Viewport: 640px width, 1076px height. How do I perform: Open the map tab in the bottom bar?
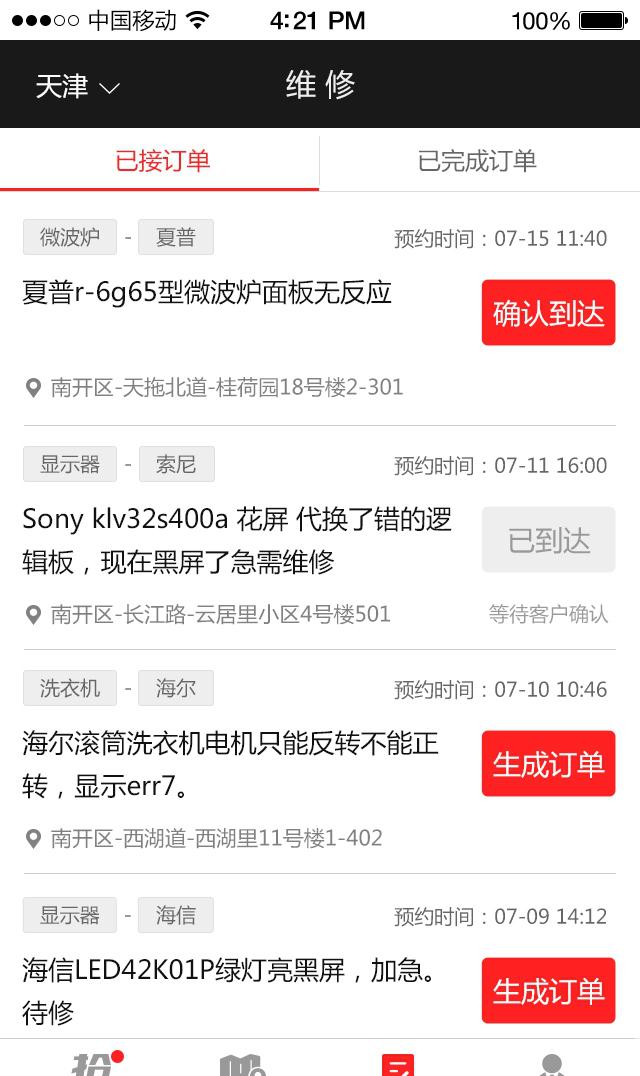(242, 1064)
